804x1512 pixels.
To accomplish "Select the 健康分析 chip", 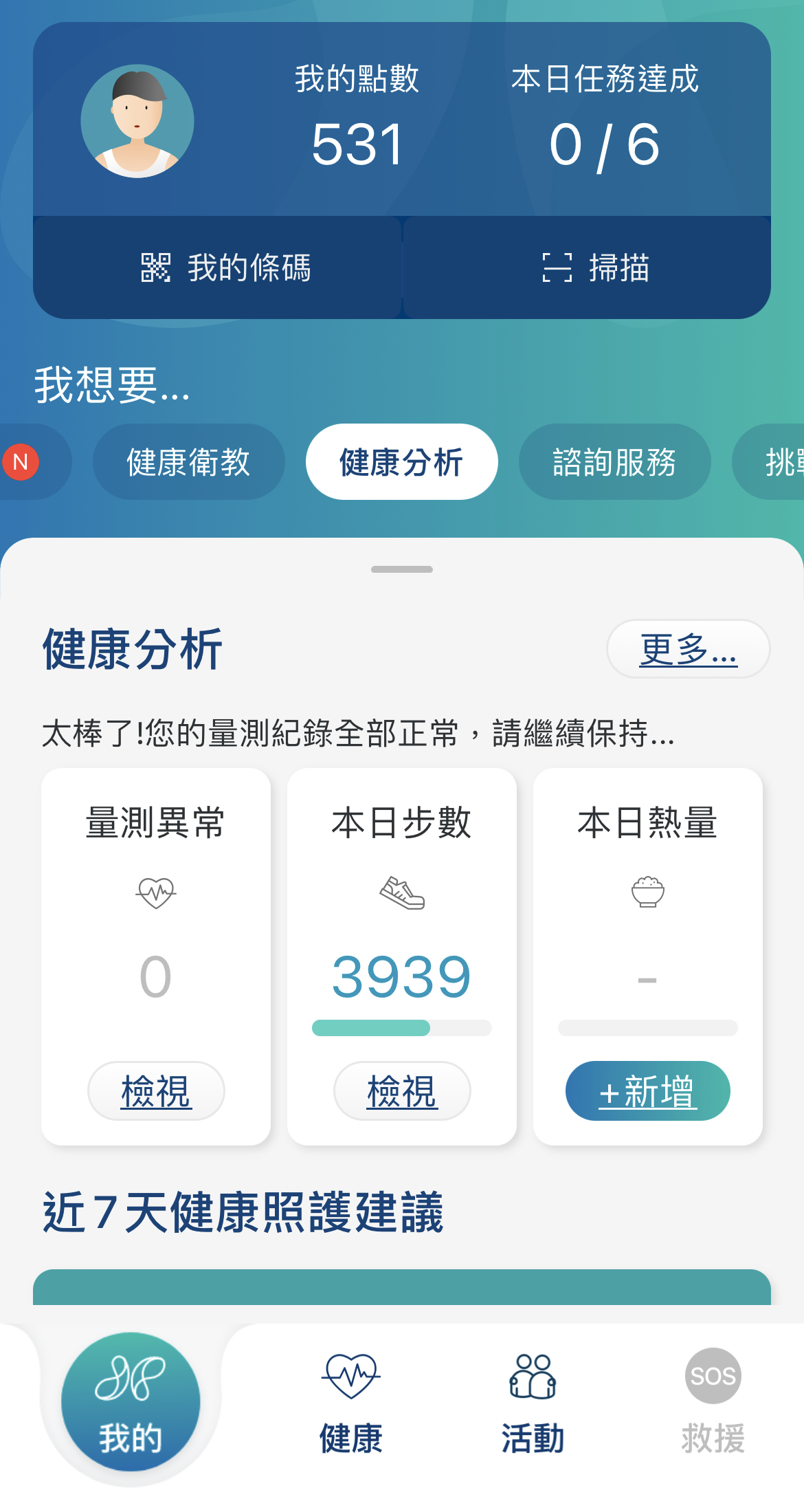I will pyautogui.click(x=401, y=462).
